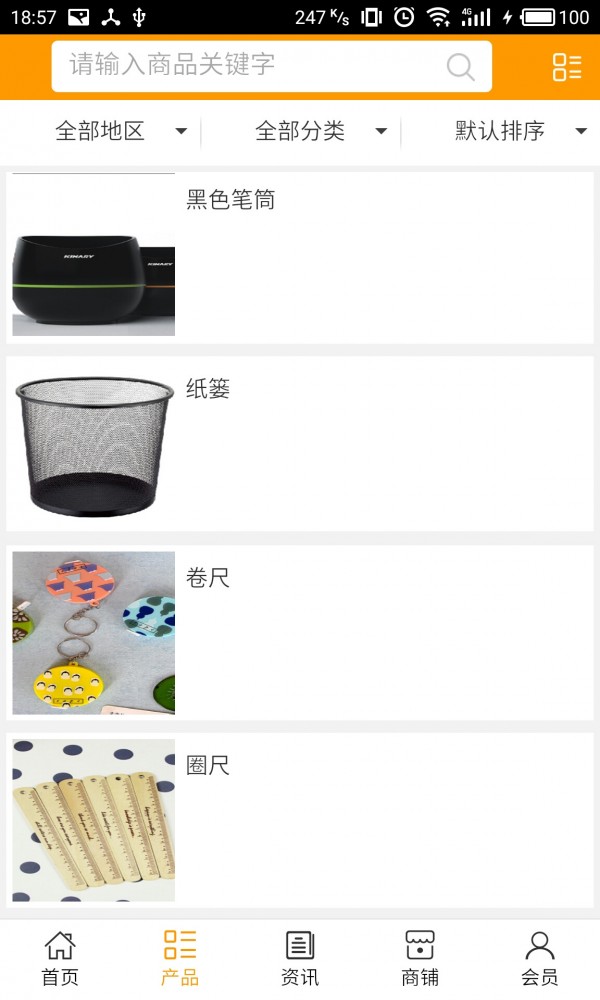
Task: Expand the 全部分类 category dropdown
Action: click(320, 131)
